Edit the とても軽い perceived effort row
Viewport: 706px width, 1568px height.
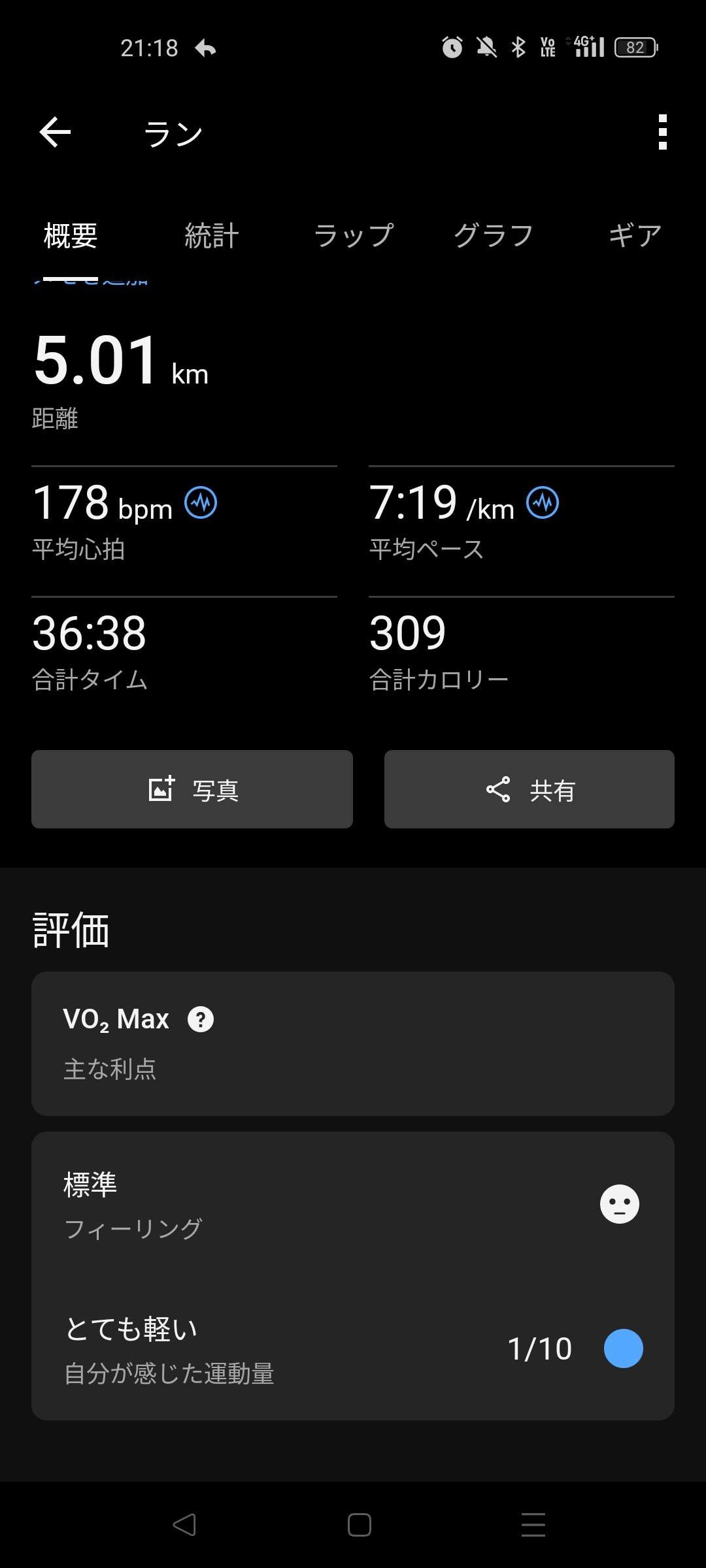(353, 1349)
